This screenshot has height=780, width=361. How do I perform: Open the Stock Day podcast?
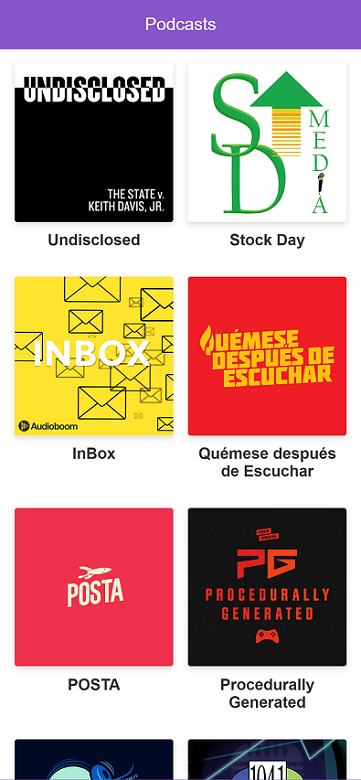pos(267,142)
